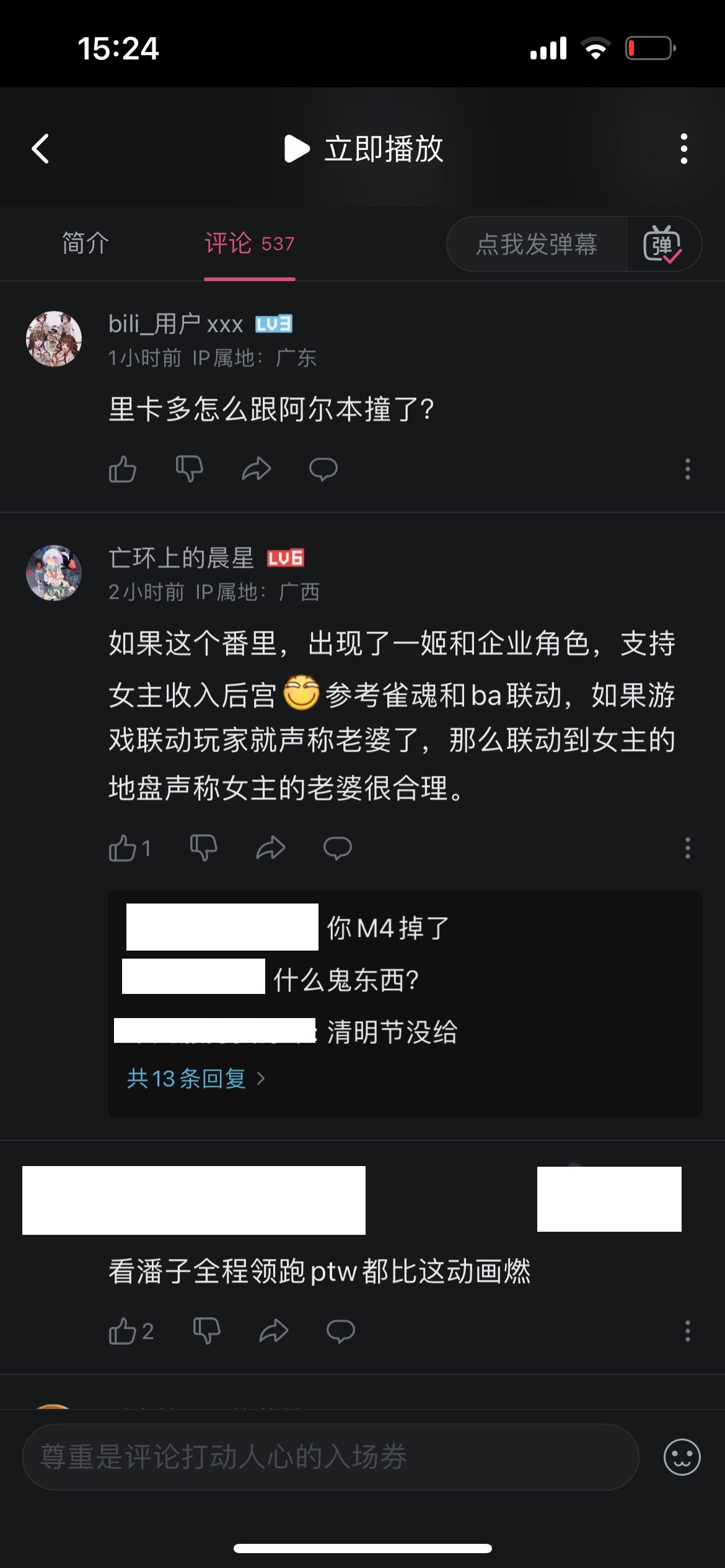The height and width of the screenshot is (1568, 725).
Task: Dislike the 里卡多怎么跟阿尔本撞了 comment
Action: click(x=189, y=469)
